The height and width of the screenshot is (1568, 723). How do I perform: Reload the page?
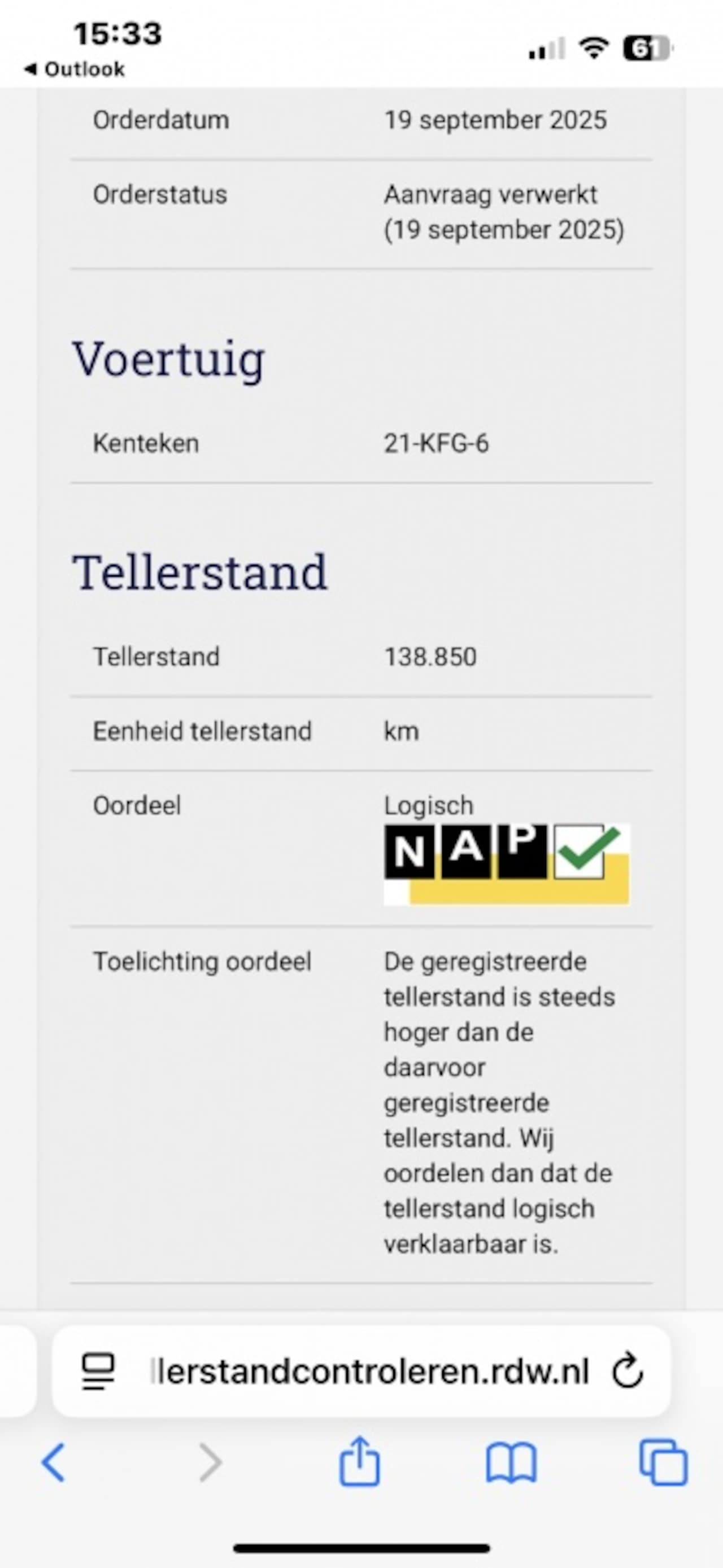[x=628, y=1372]
